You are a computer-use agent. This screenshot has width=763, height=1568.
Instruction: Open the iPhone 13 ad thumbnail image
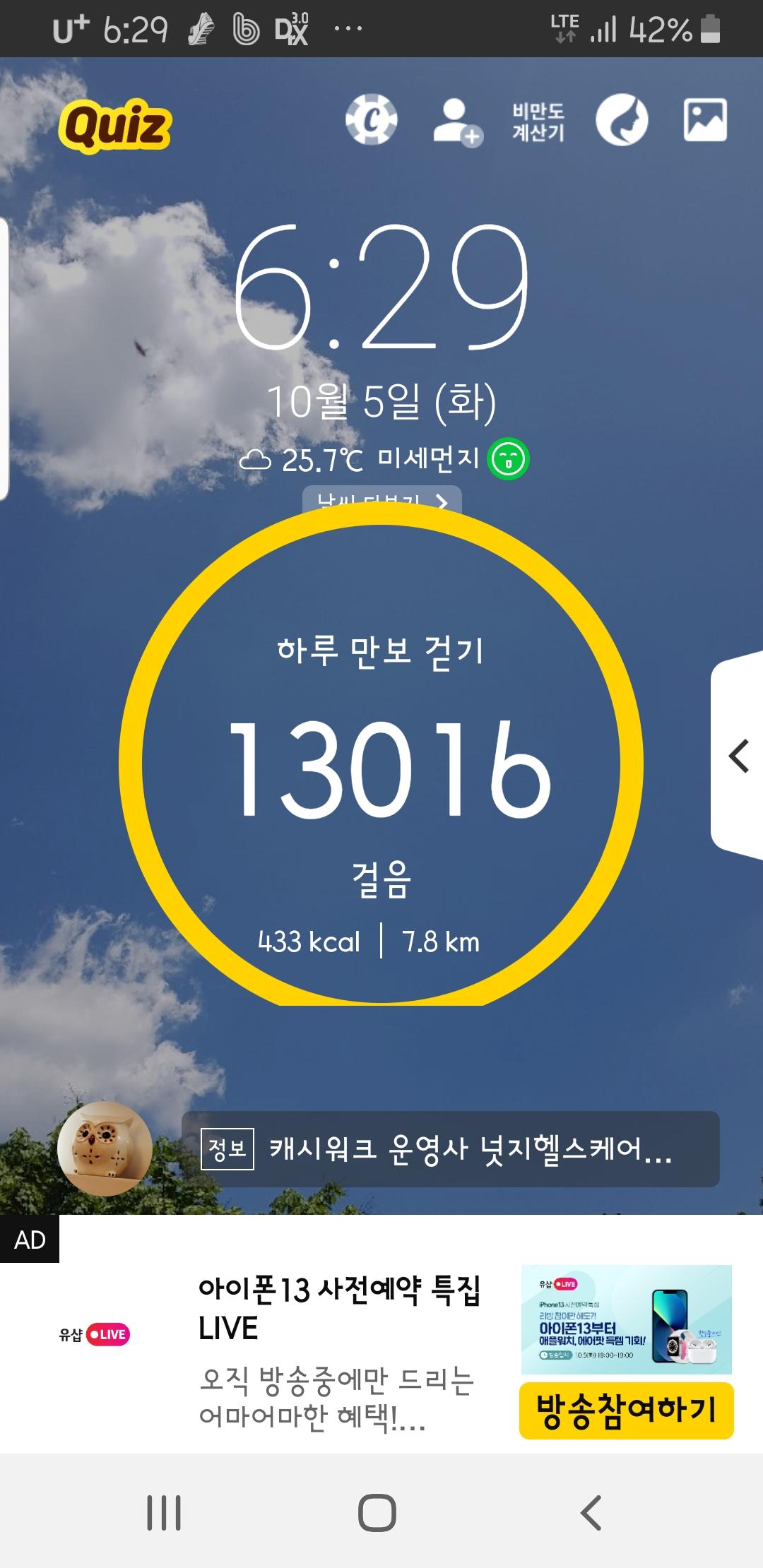coord(626,1319)
